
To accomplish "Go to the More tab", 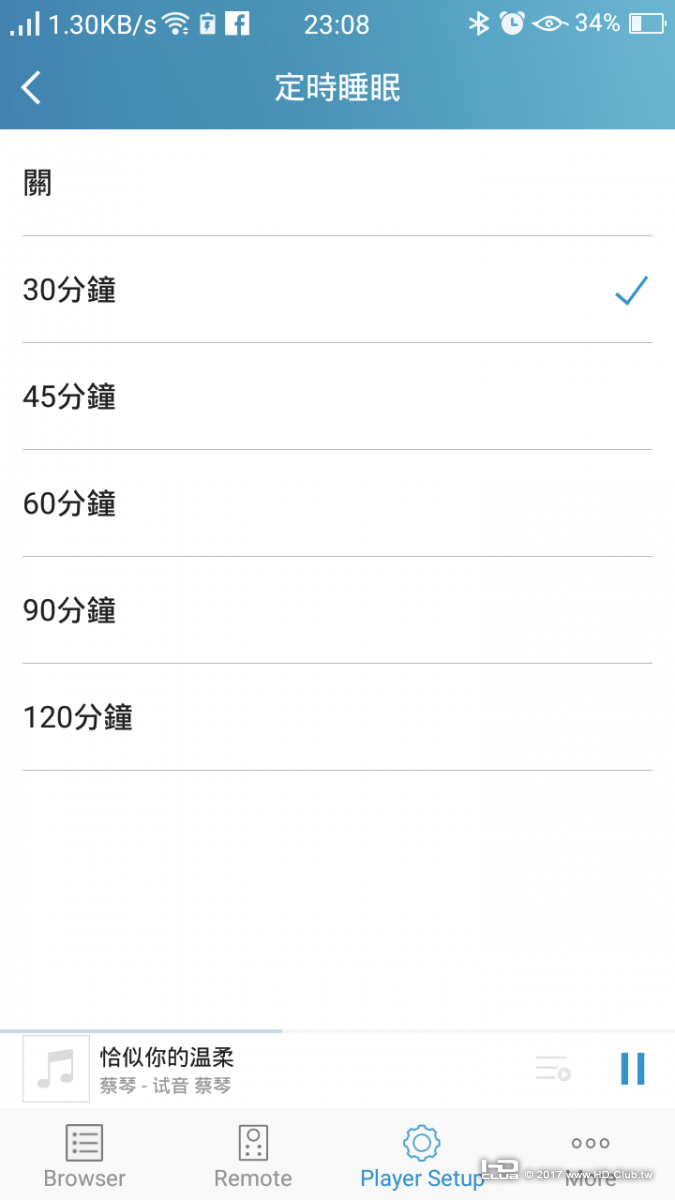I will pyautogui.click(x=590, y=1156).
